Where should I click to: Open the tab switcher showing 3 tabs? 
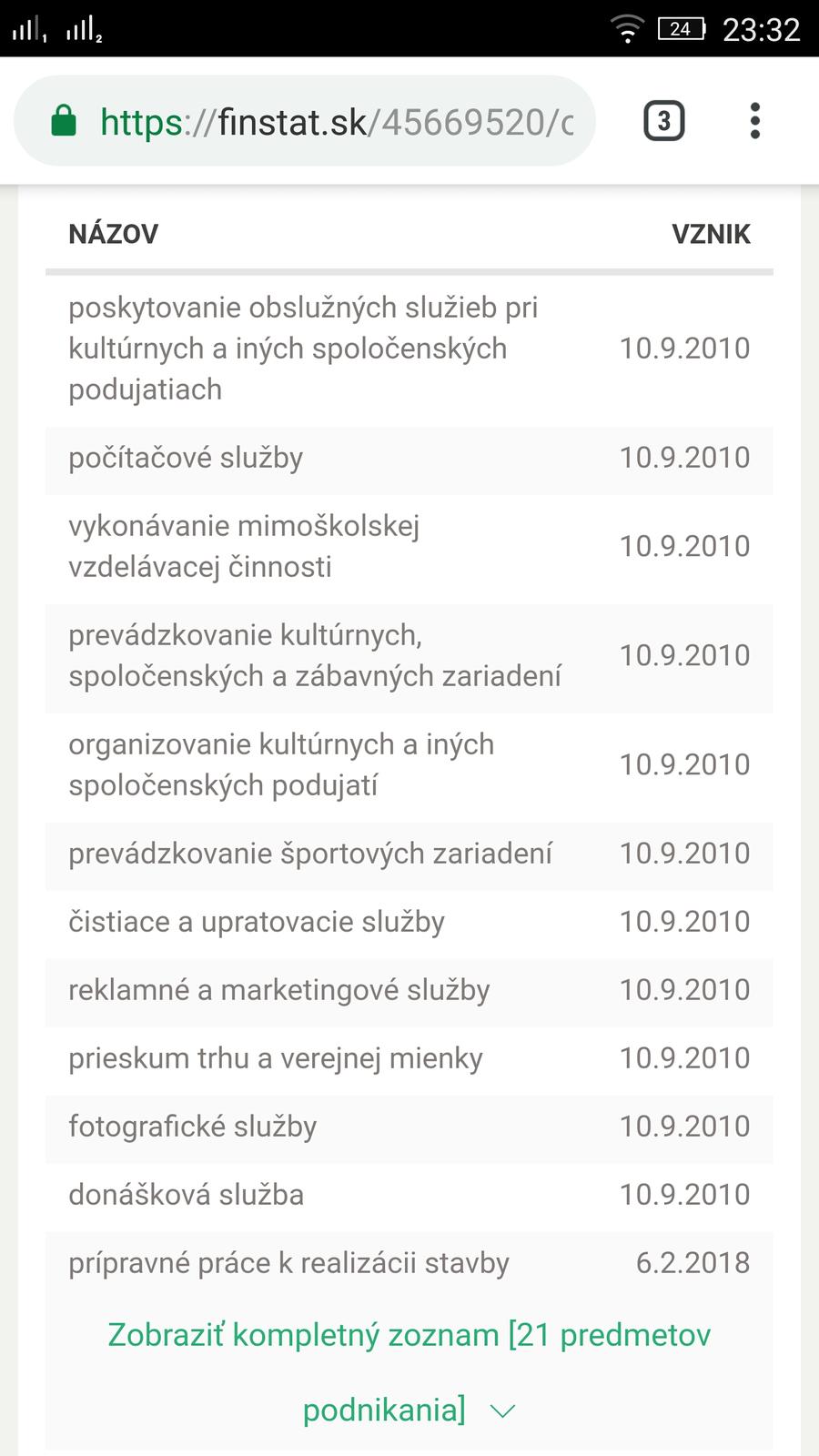pyautogui.click(x=663, y=121)
